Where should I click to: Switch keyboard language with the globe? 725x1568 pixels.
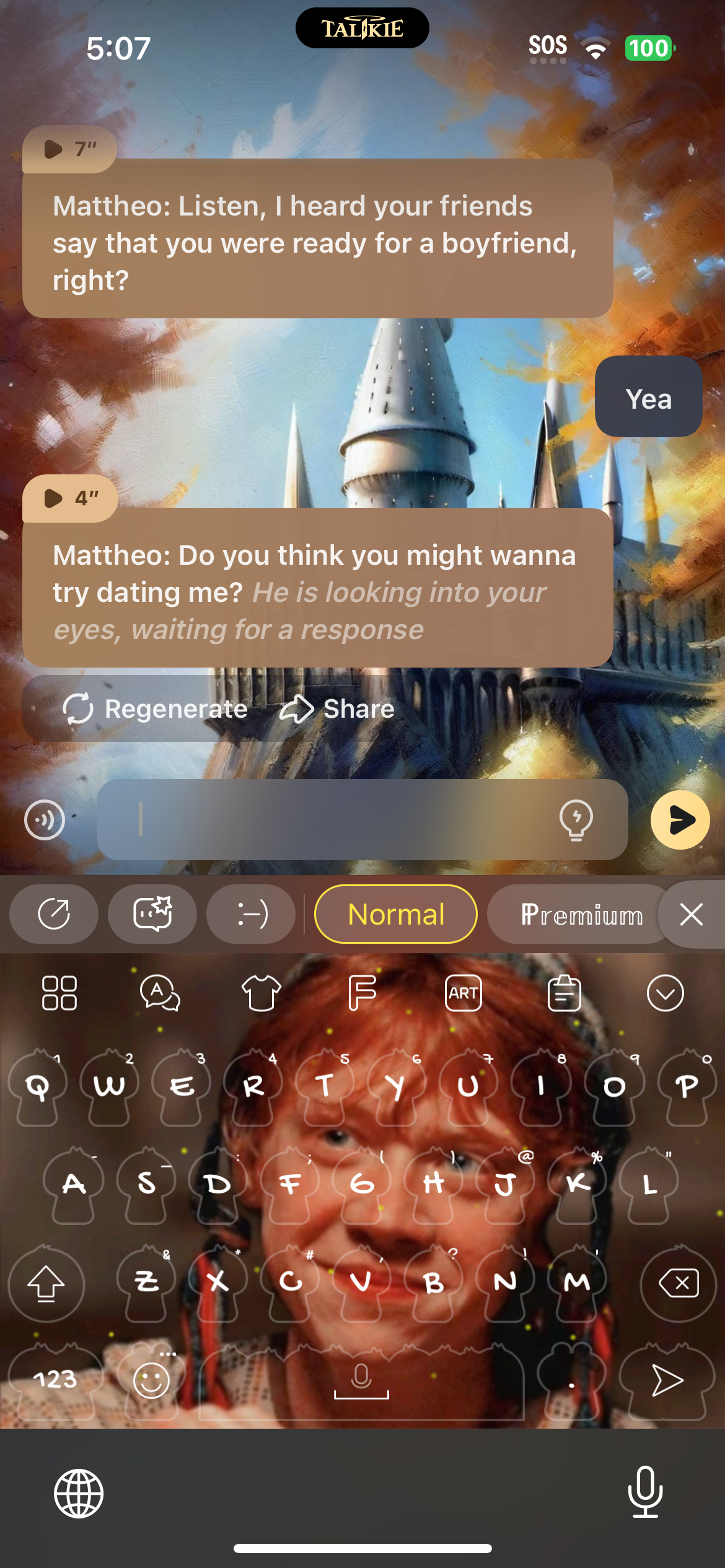coord(79,1493)
